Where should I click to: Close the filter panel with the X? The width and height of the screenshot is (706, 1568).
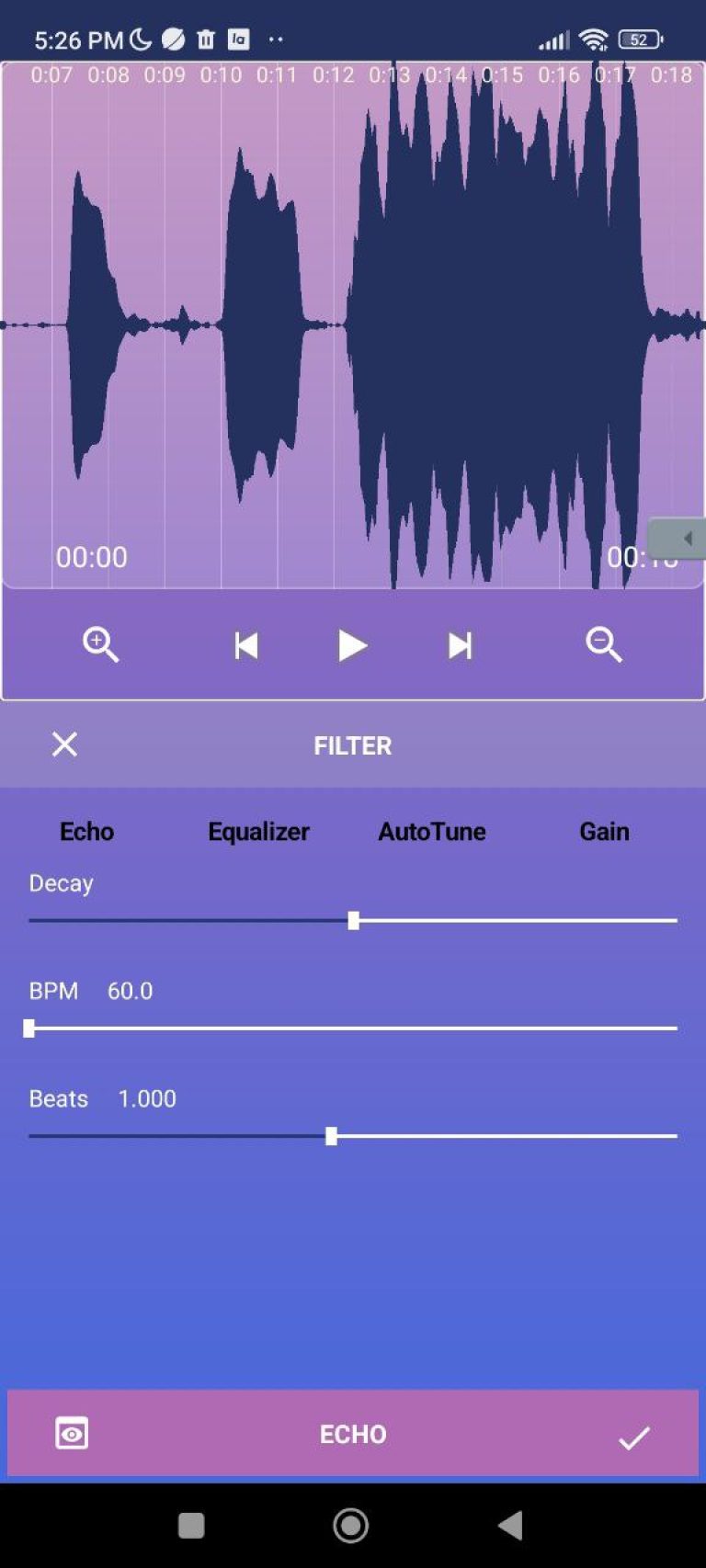click(x=63, y=744)
